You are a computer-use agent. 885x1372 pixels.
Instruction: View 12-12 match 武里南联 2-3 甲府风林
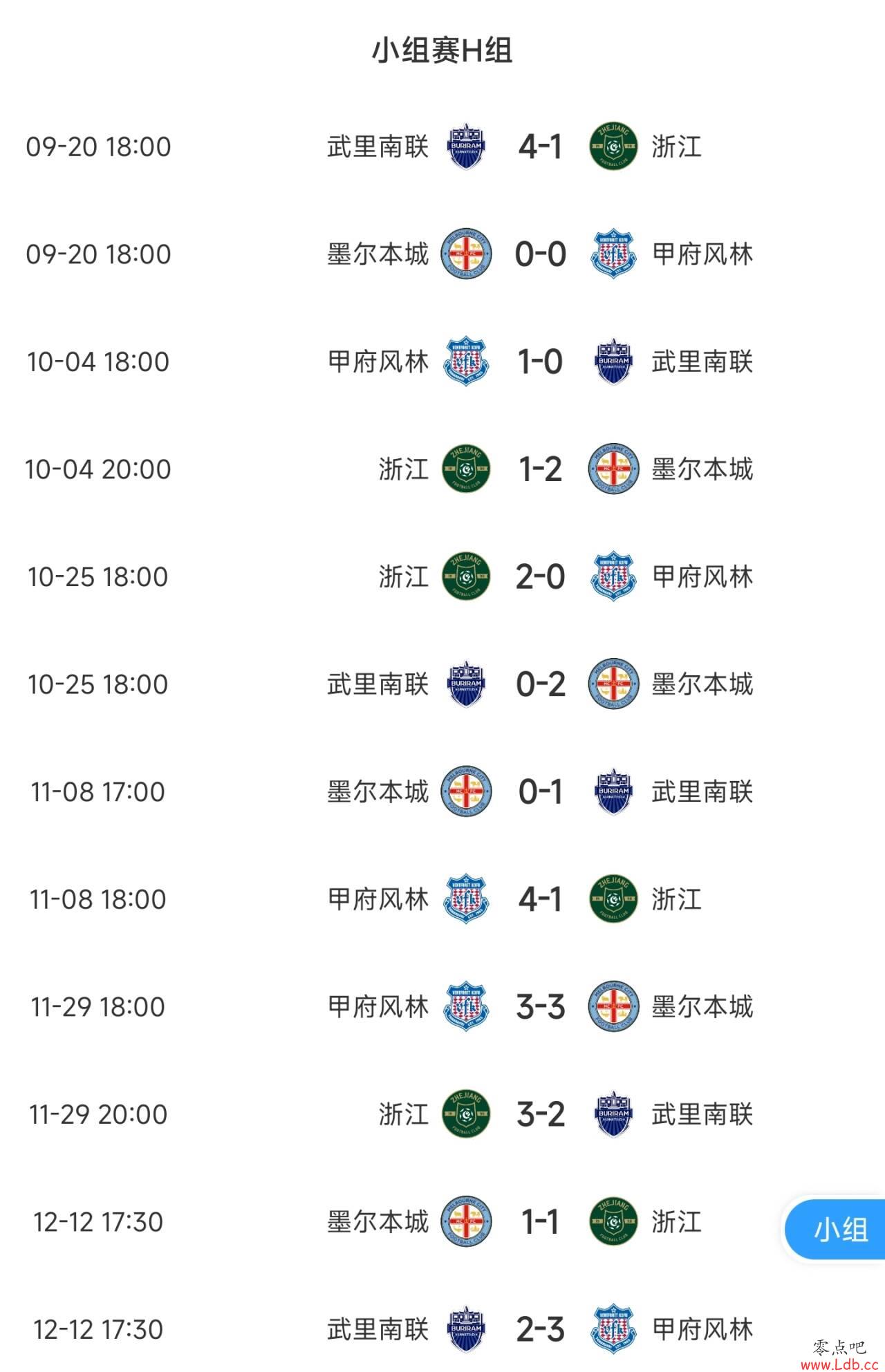[540, 1329]
